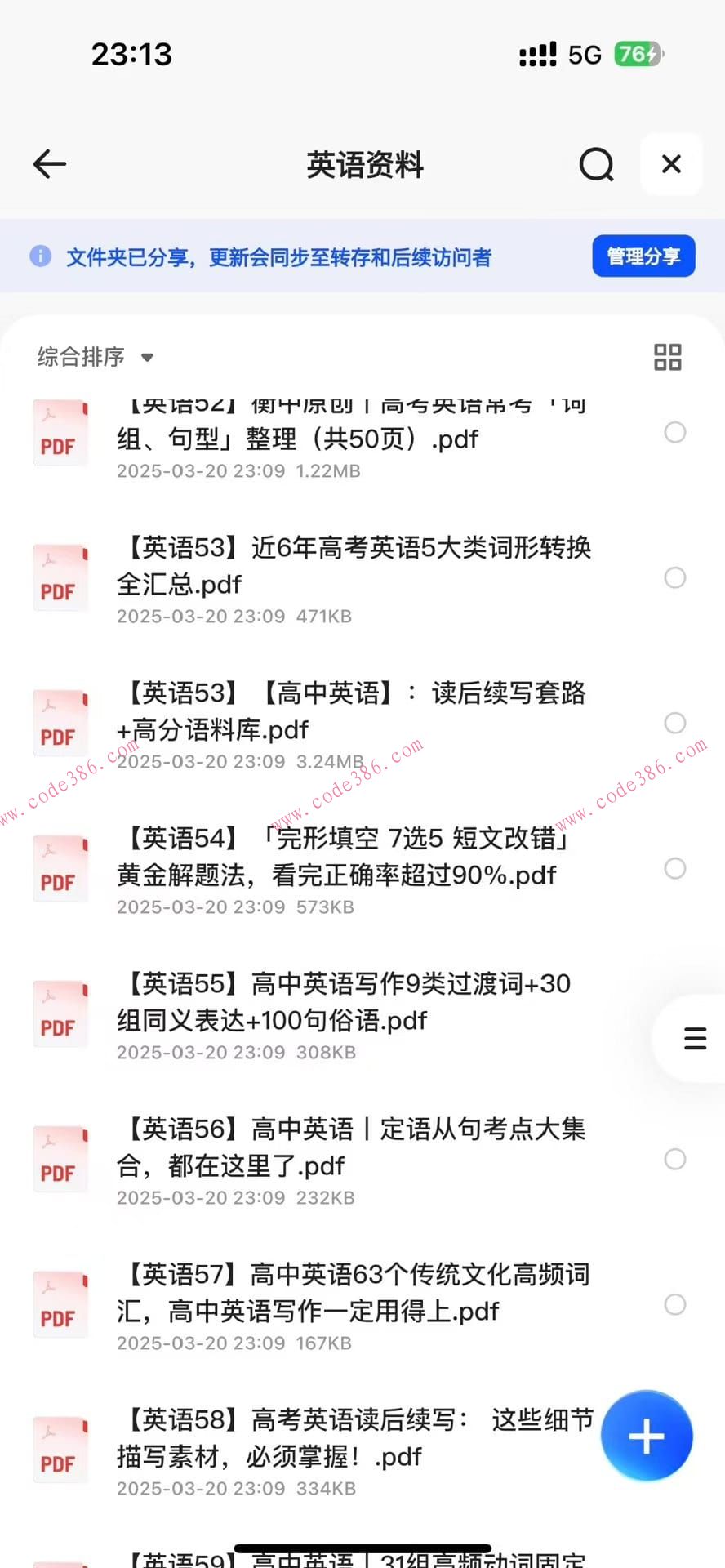Expand the sort order options triangle
Screen dimensions: 725x1568
[147, 358]
